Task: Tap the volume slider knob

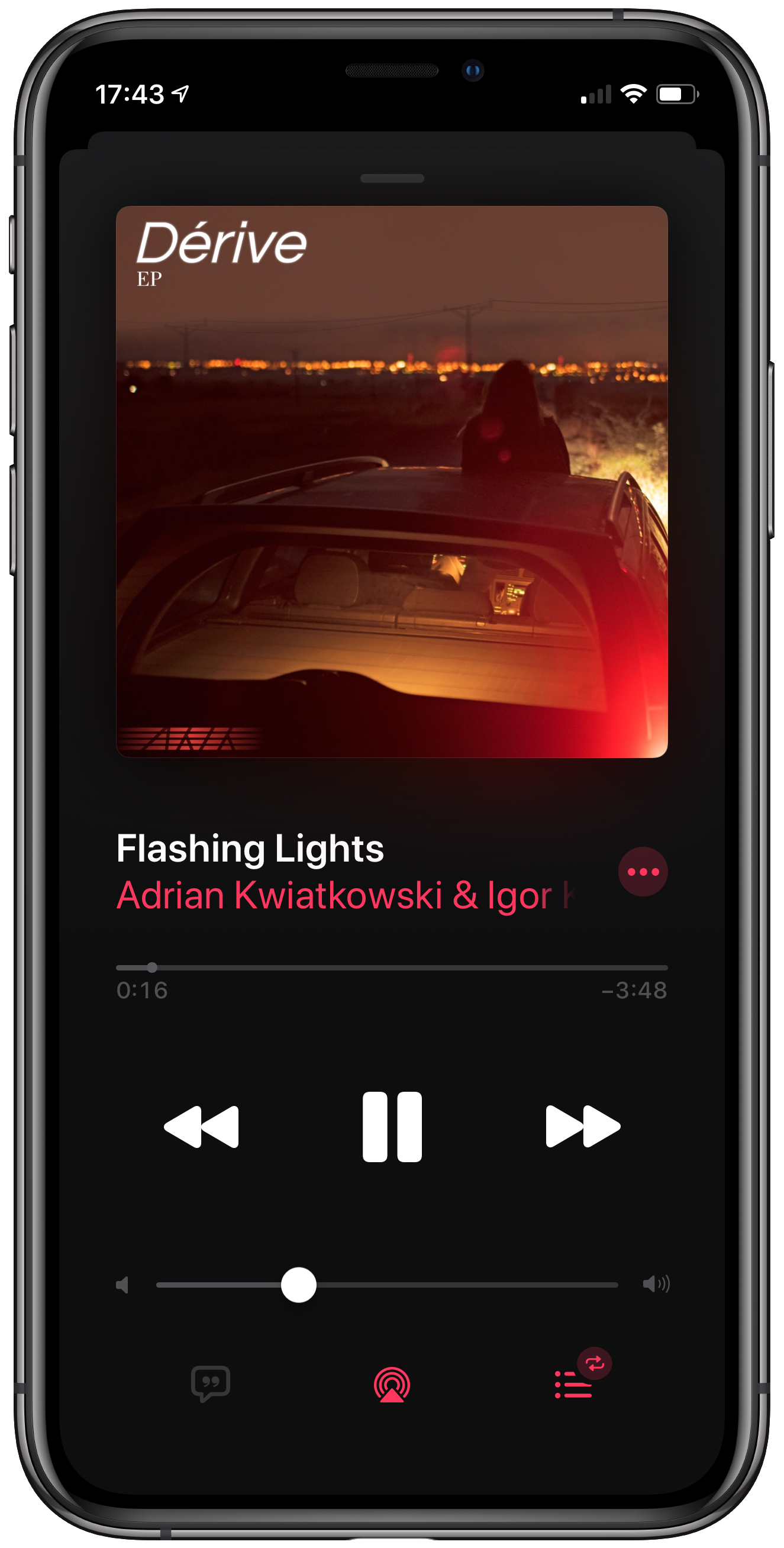Action: (x=299, y=1285)
